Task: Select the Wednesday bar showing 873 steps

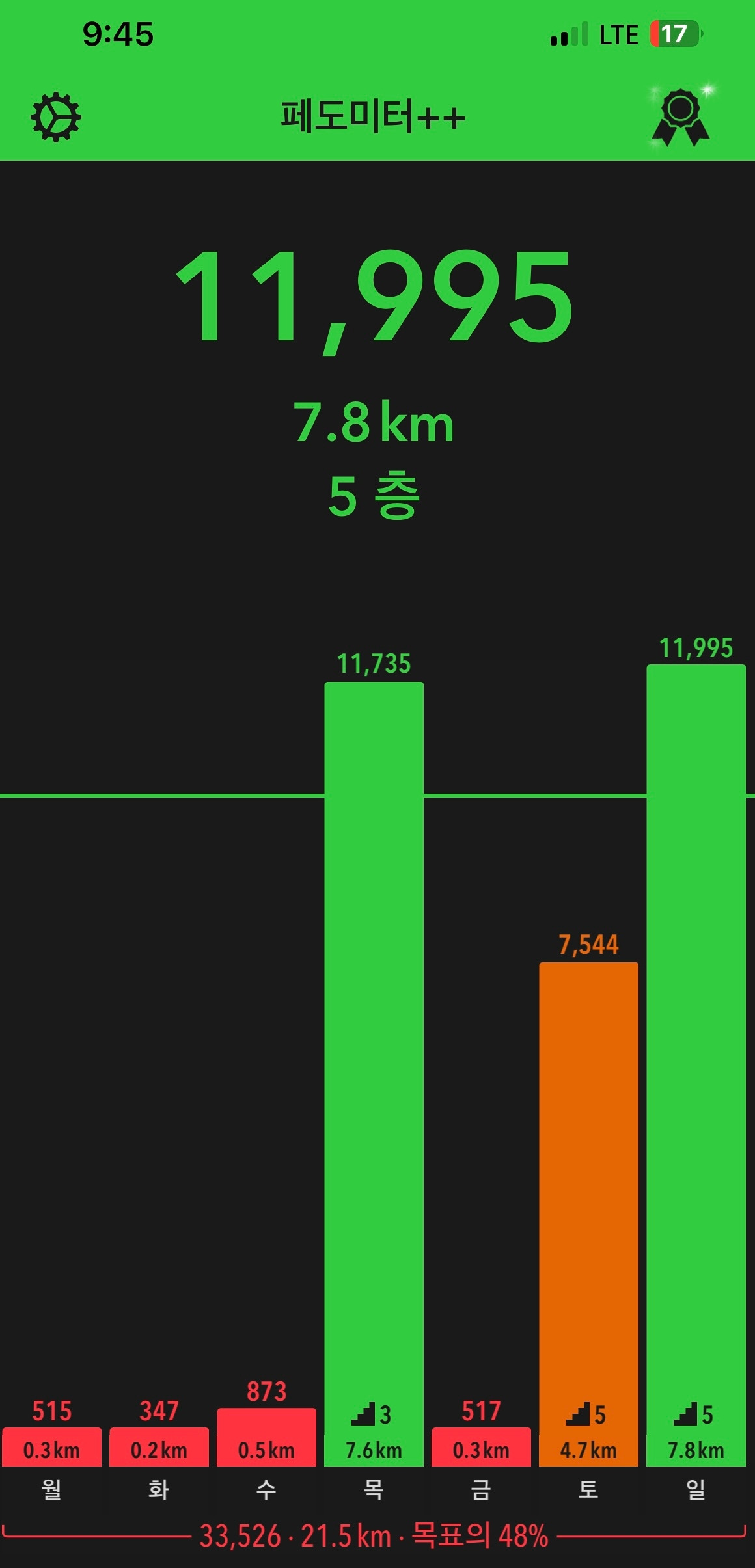Action: 267,1437
